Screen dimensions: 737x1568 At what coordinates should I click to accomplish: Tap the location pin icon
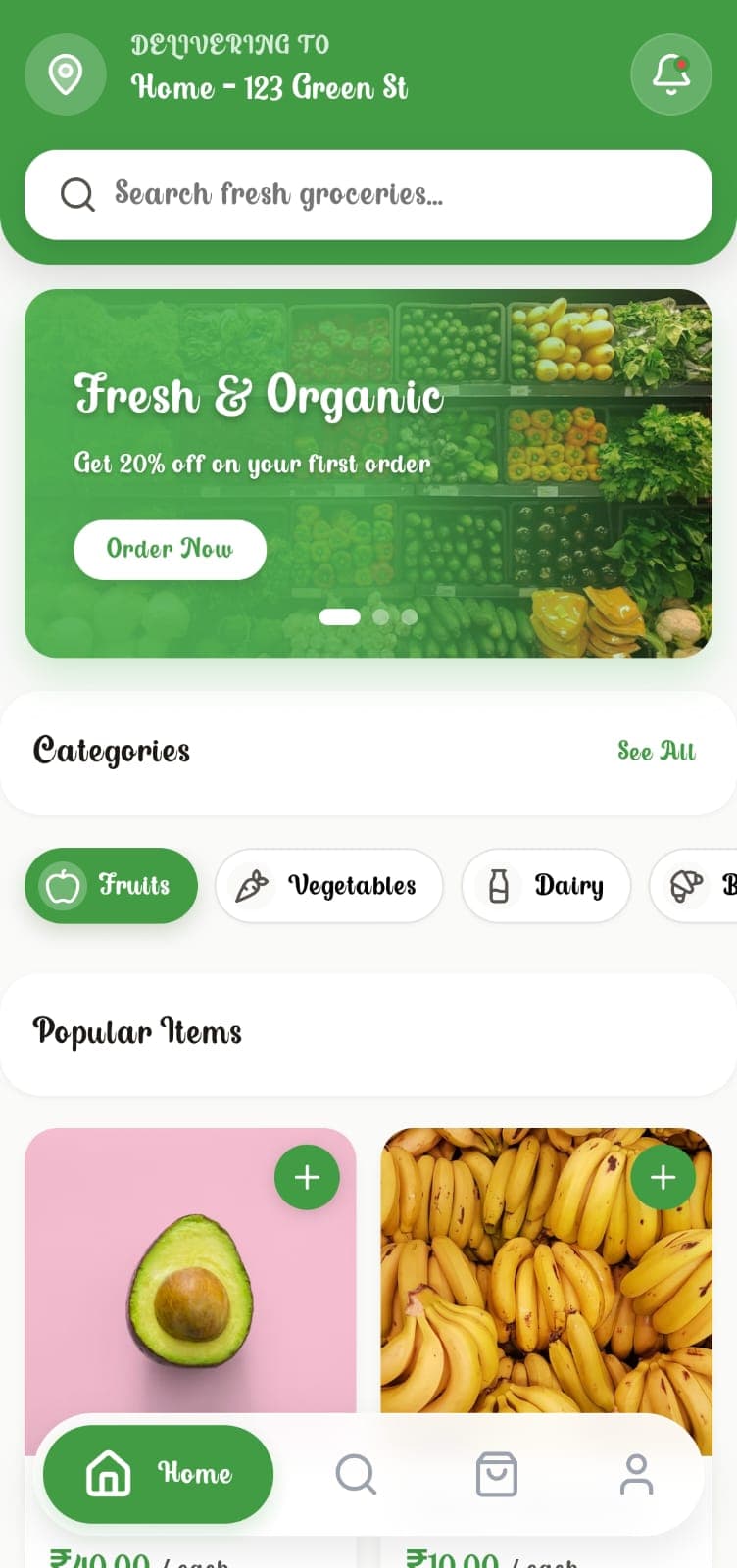point(65,75)
